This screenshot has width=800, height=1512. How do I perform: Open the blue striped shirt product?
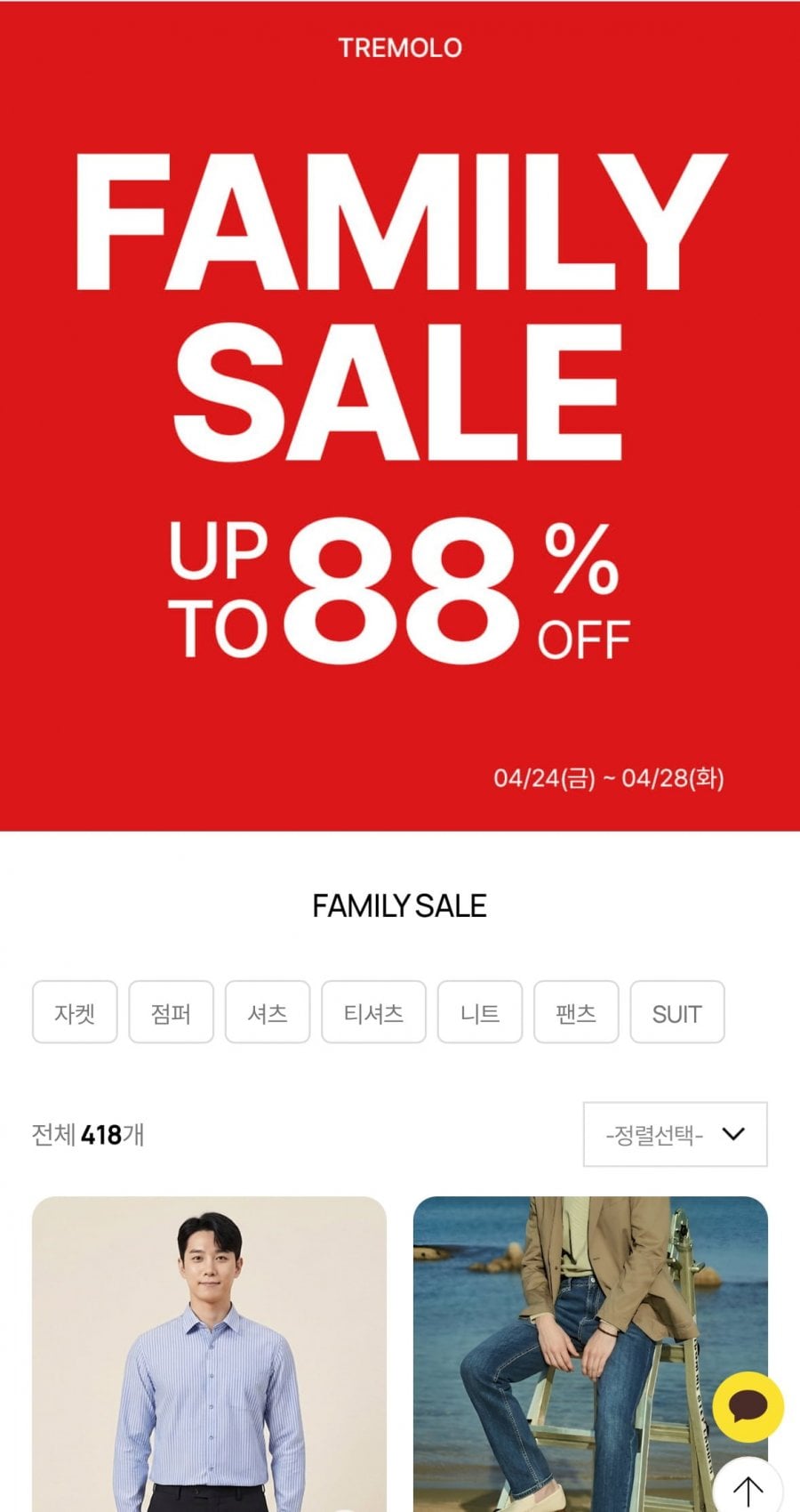209,1352
